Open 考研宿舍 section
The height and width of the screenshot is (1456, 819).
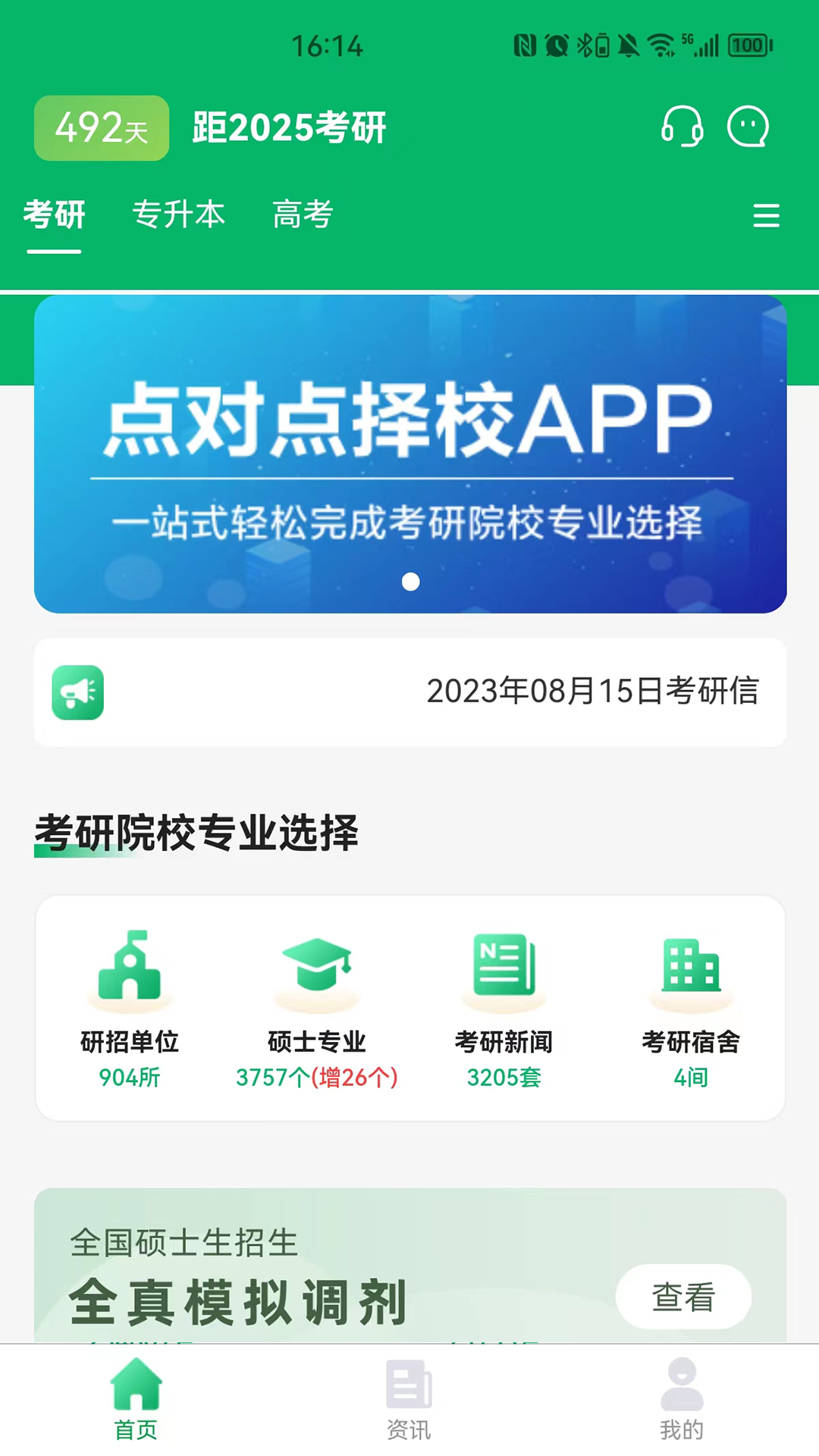pos(691,1009)
